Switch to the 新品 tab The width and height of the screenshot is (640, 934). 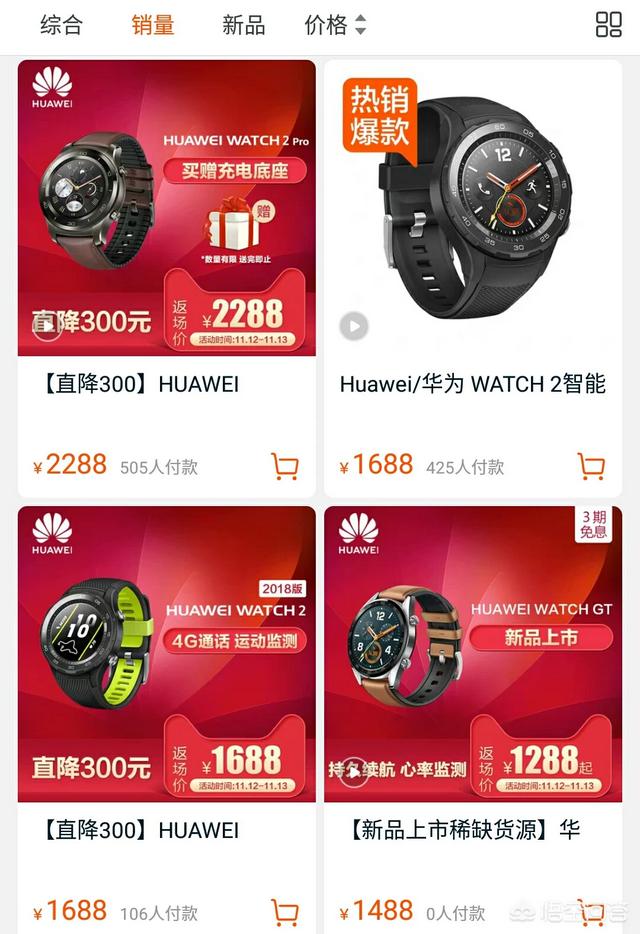click(x=244, y=26)
